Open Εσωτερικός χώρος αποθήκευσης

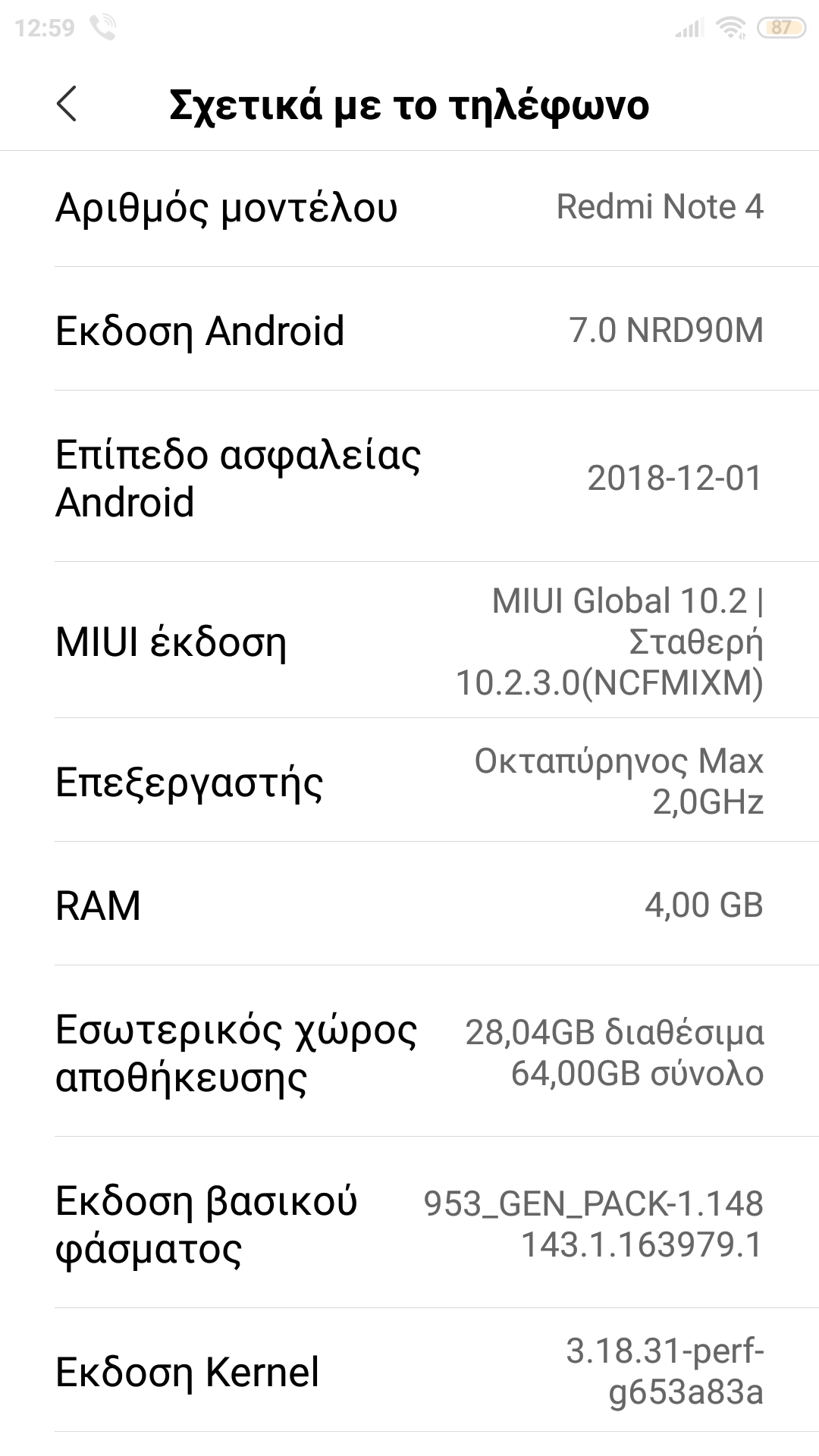(x=409, y=1053)
